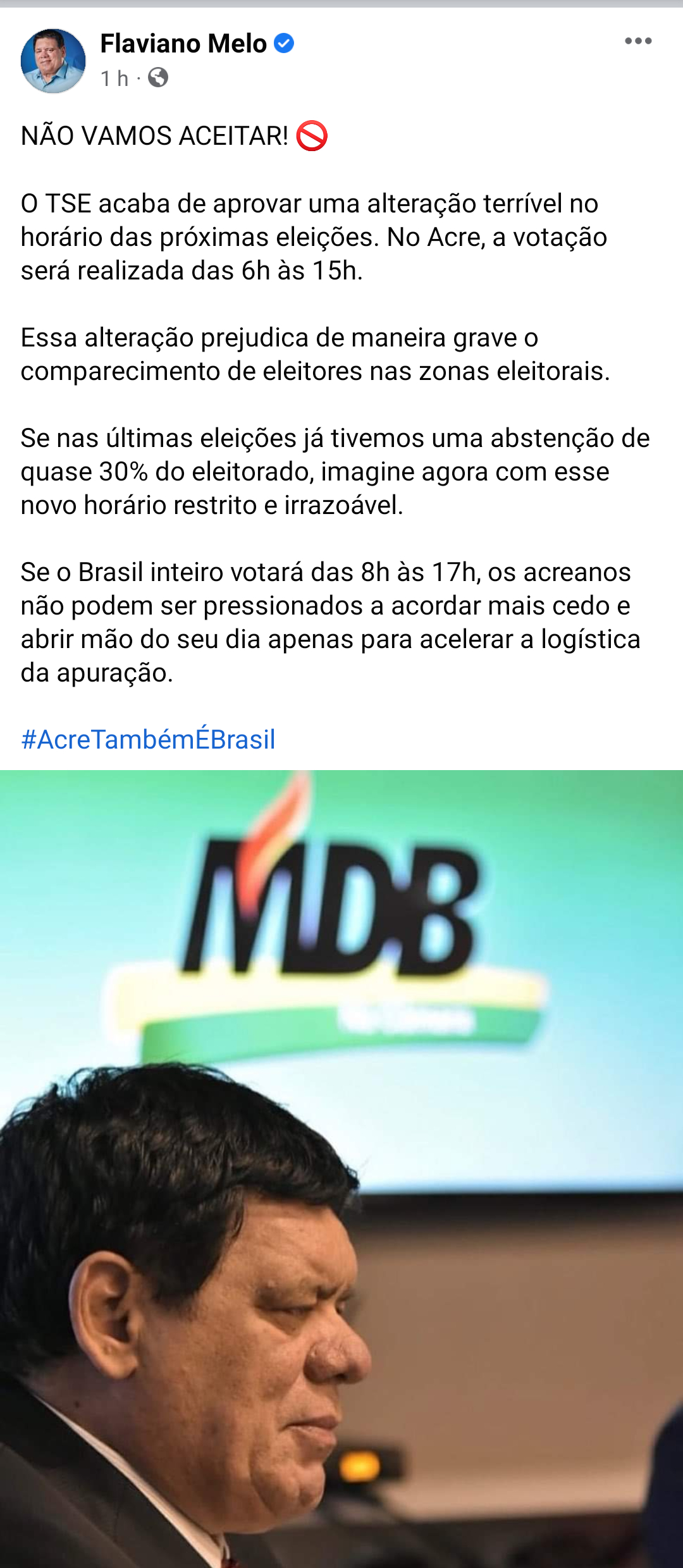Screen dimensions: 683x1568
Task: View the post's photo in full screen
Action: coord(341,1168)
